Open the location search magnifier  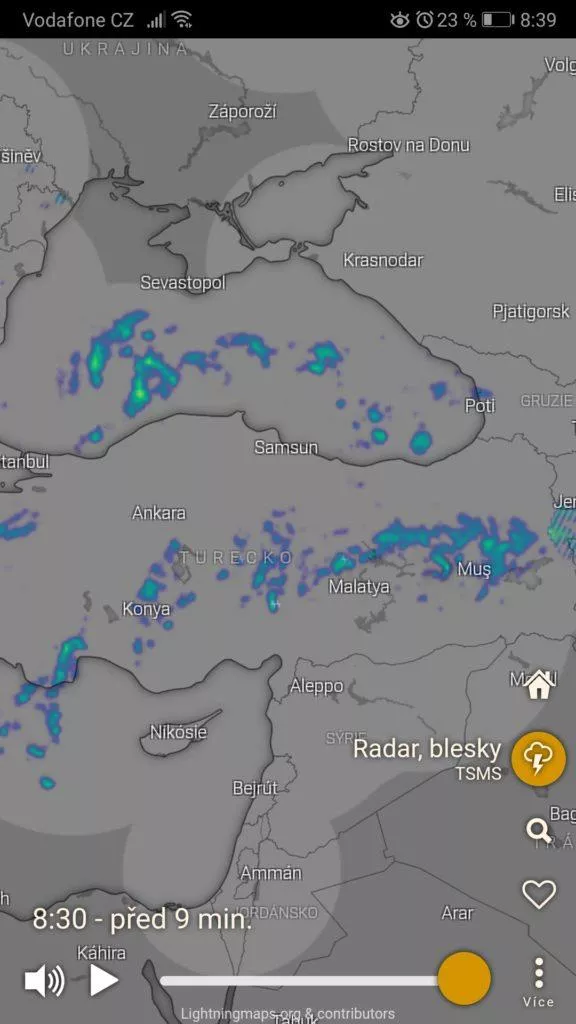(539, 831)
